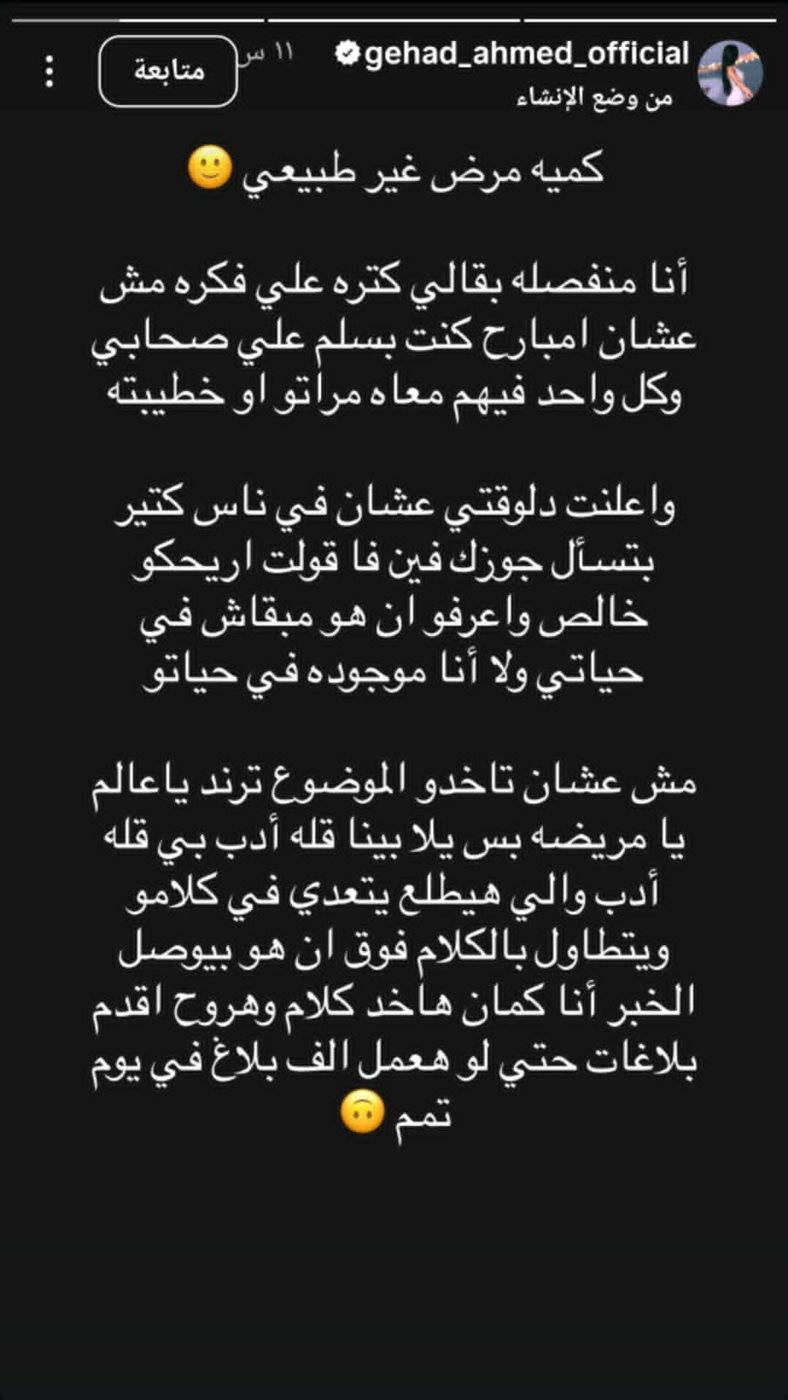788x1400 pixels.
Task: Click the verified badge next to gehad_ahmed_official
Action: click(347, 52)
